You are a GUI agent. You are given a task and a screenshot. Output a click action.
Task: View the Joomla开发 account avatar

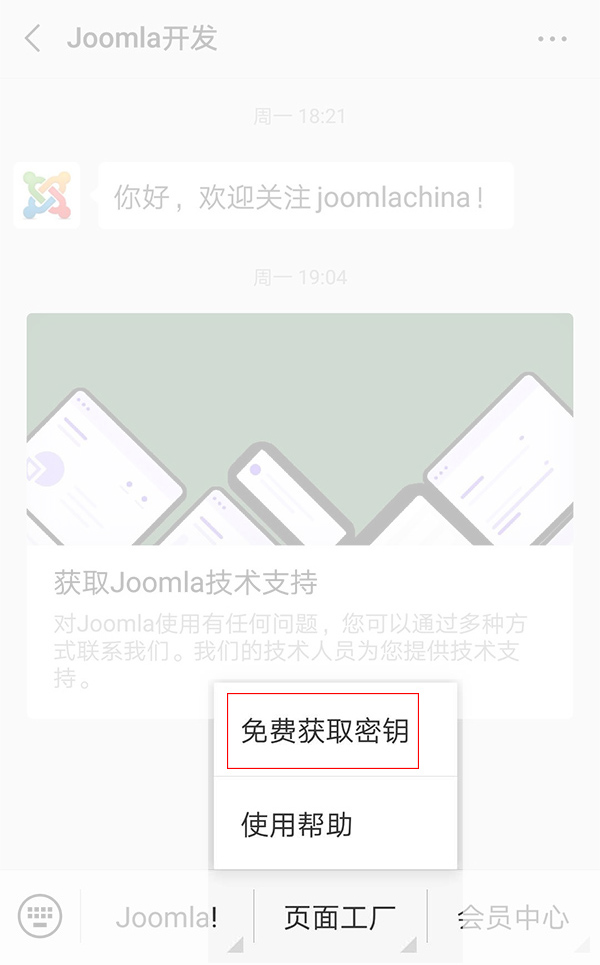(47, 195)
